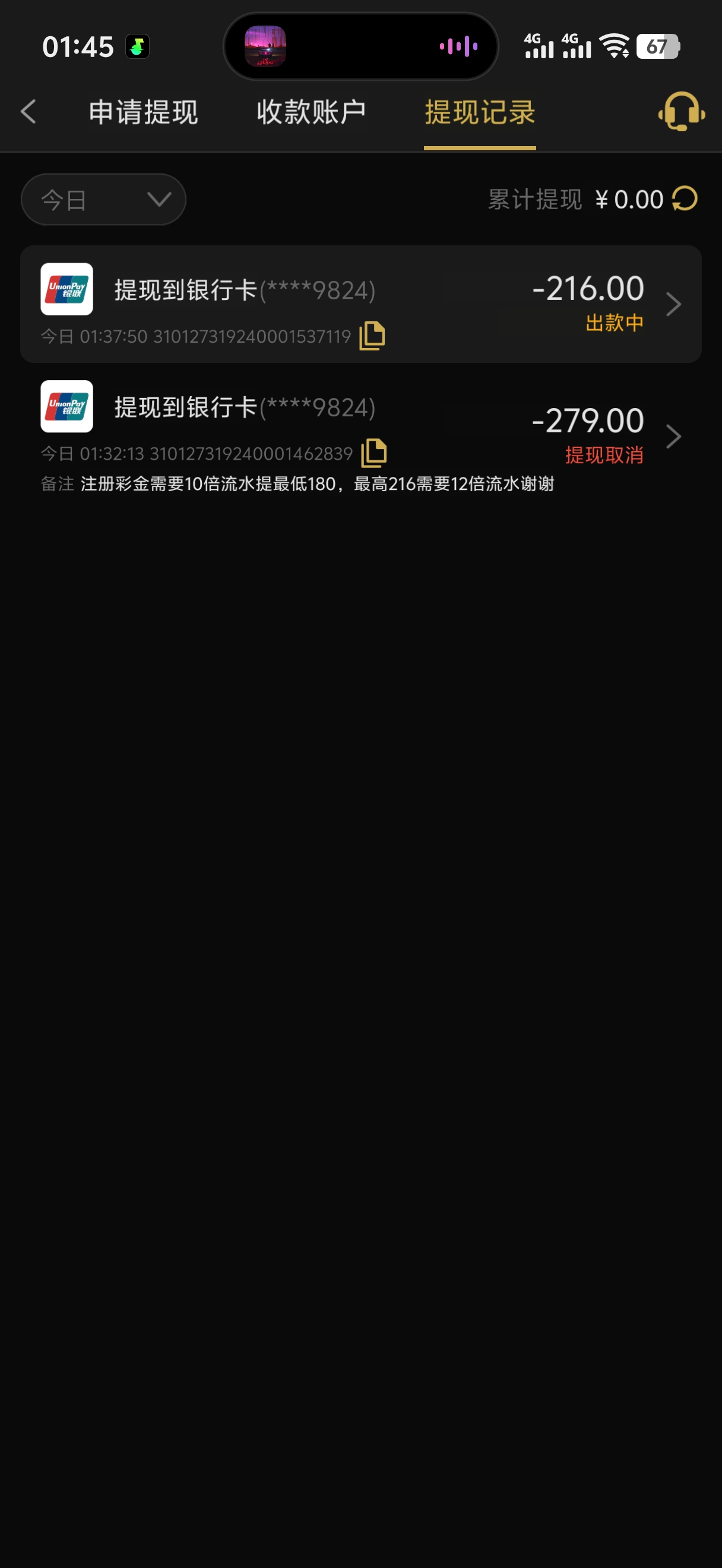Refresh the 累计提现 total
This screenshot has width=722, height=1568.
pyautogui.click(x=685, y=199)
